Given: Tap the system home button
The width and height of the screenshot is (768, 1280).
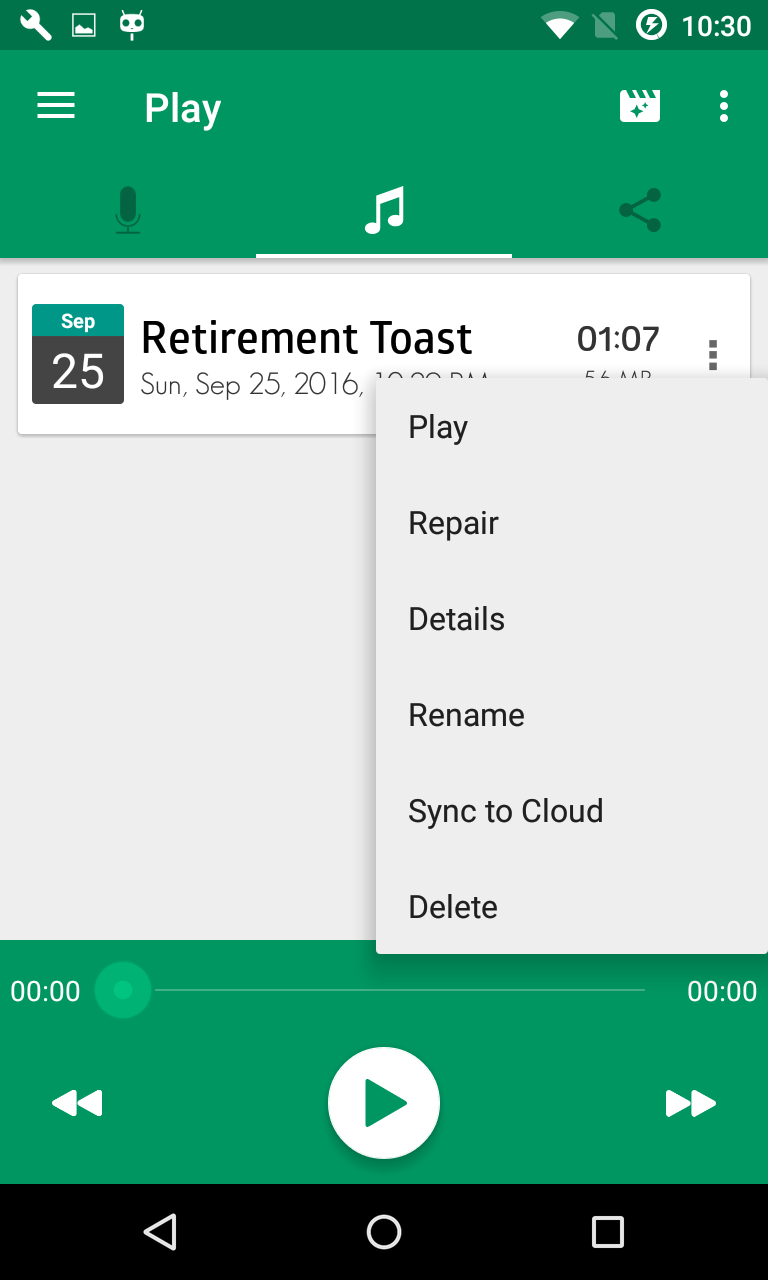Looking at the screenshot, I should point(384,1232).
